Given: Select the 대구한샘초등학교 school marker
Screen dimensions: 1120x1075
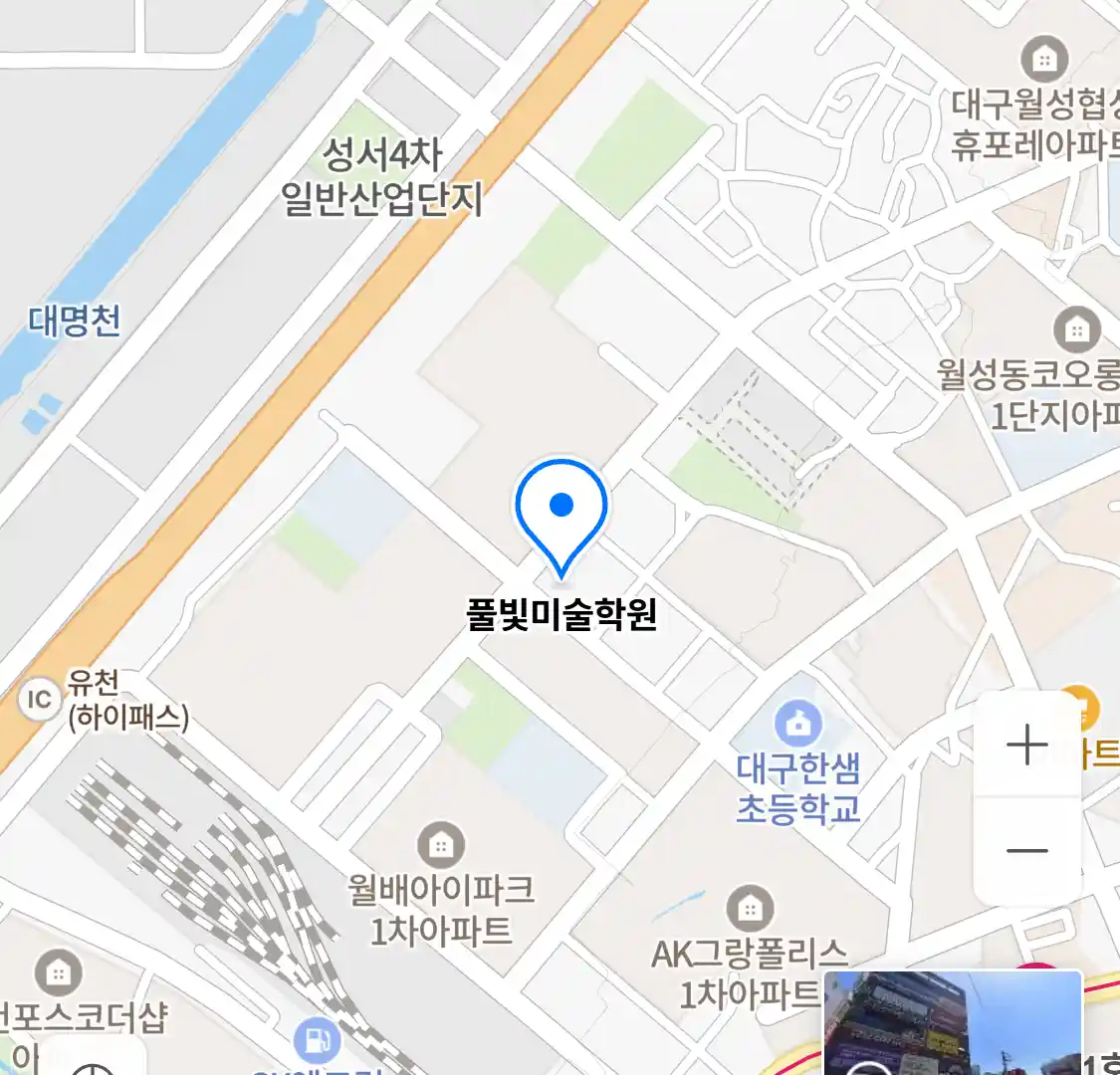Looking at the screenshot, I should tap(798, 724).
